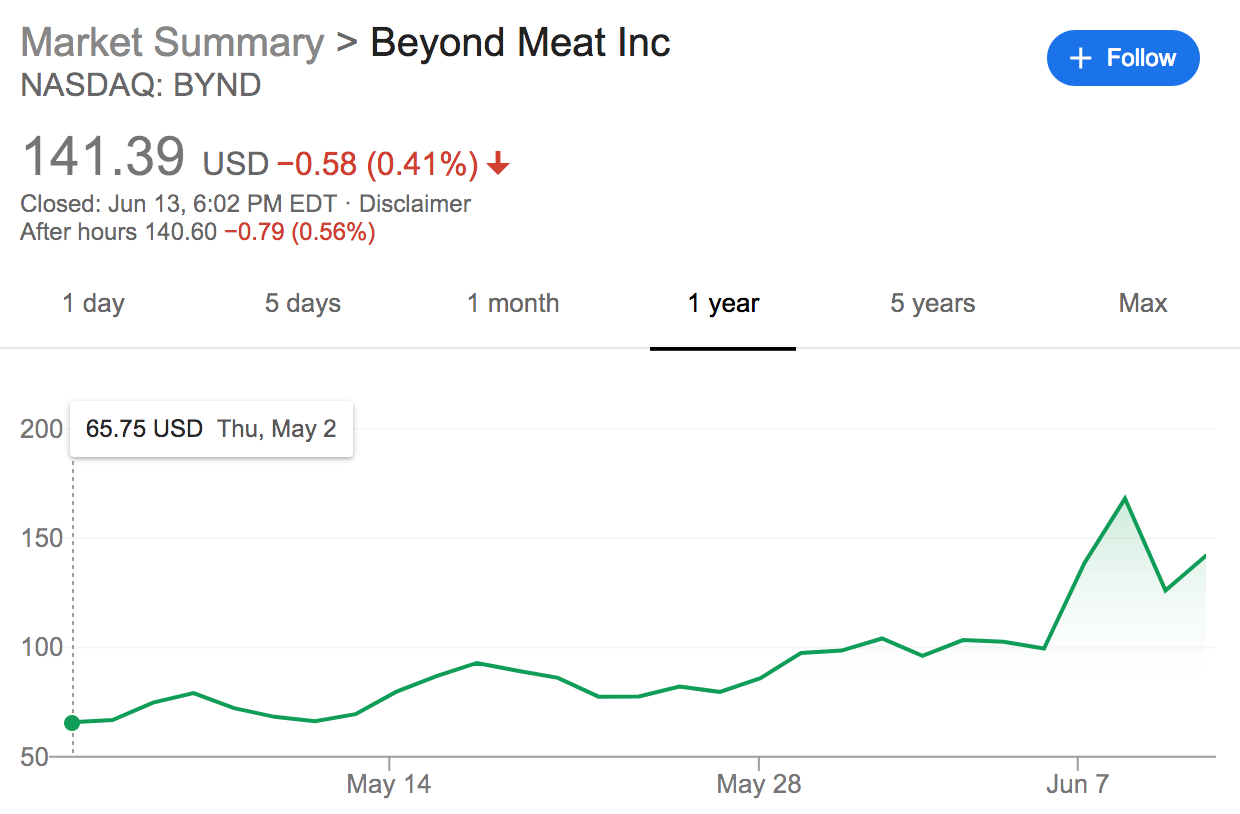
Task: Show the 1 month chart
Action: [x=513, y=304]
